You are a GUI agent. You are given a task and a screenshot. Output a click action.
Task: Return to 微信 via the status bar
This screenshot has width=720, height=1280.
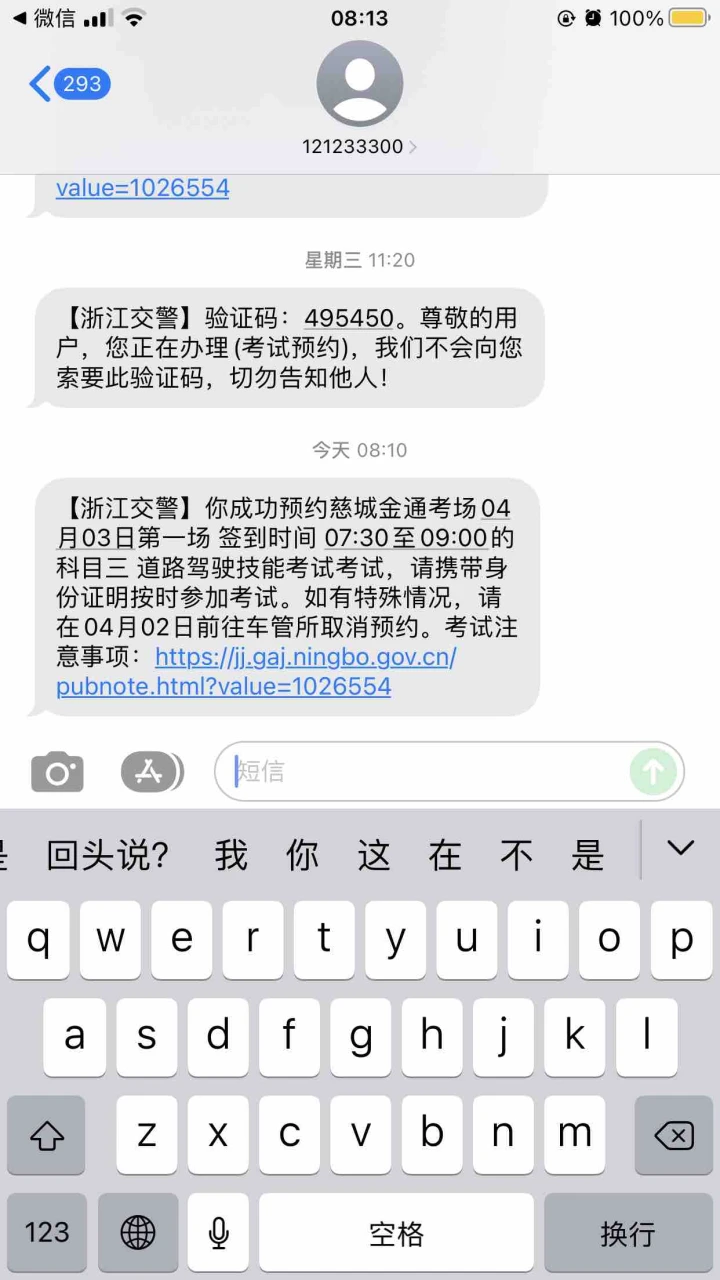44,18
